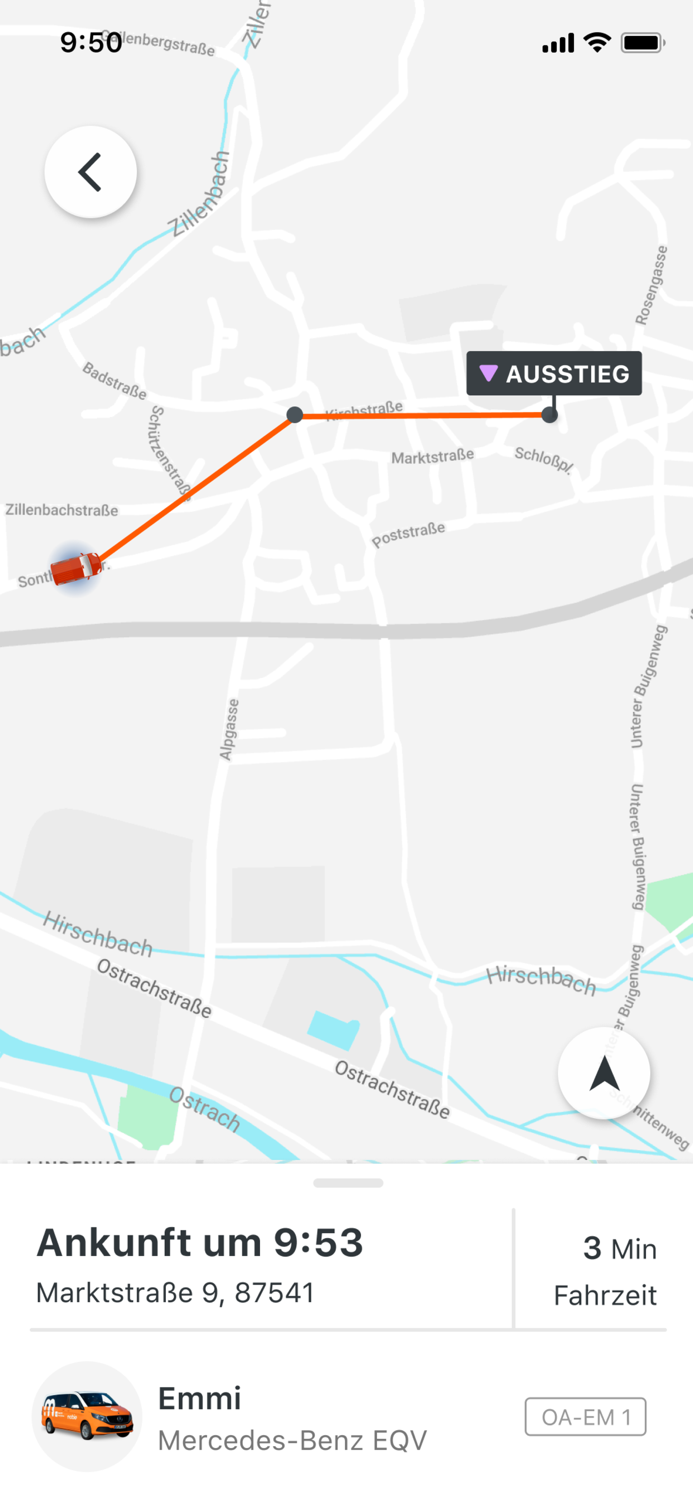Tap the orange vehicle on the map
The height and width of the screenshot is (1500, 693).
pyautogui.click(x=76, y=568)
